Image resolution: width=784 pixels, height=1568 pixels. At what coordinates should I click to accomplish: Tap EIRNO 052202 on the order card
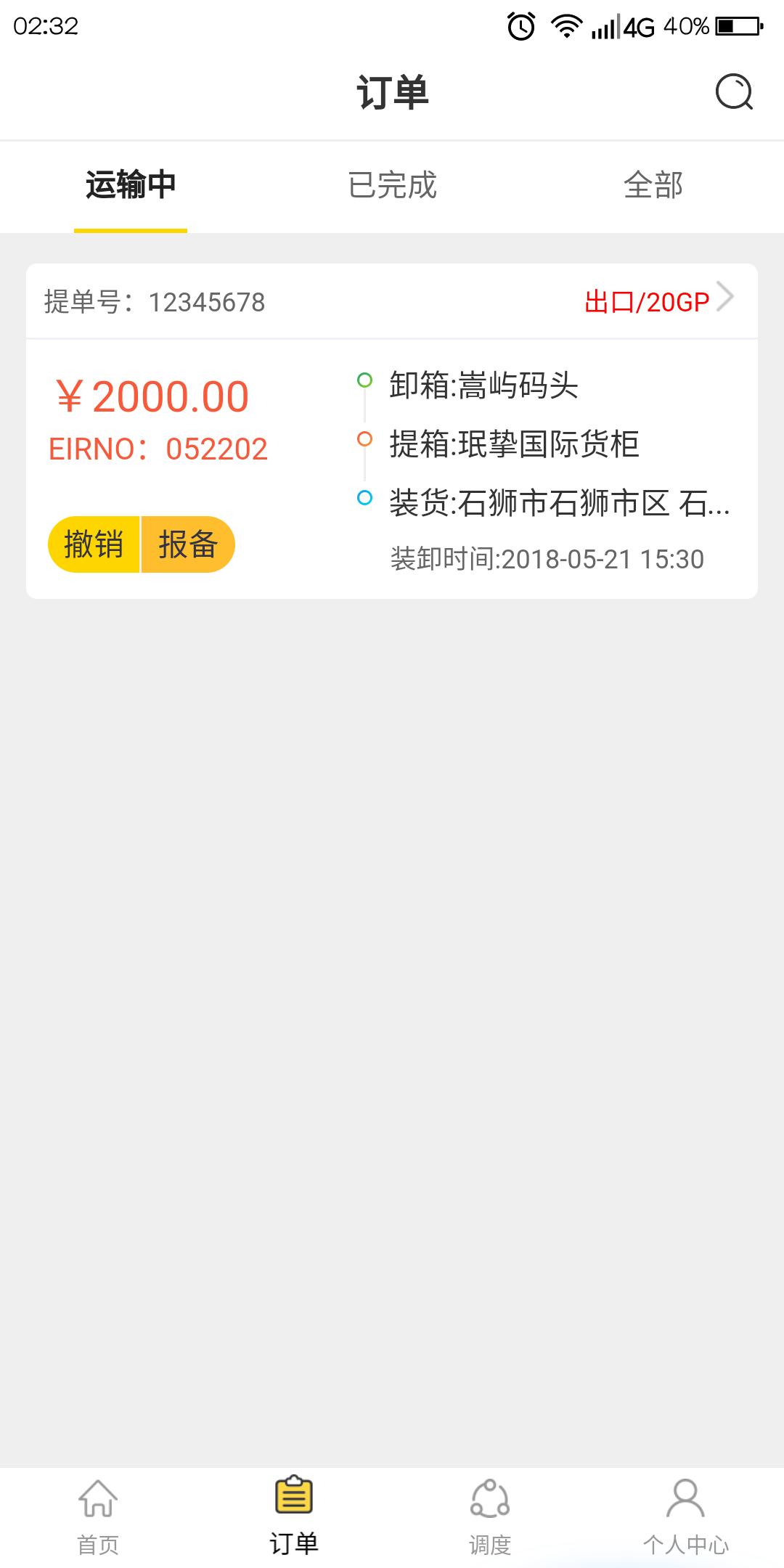pos(160,449)
